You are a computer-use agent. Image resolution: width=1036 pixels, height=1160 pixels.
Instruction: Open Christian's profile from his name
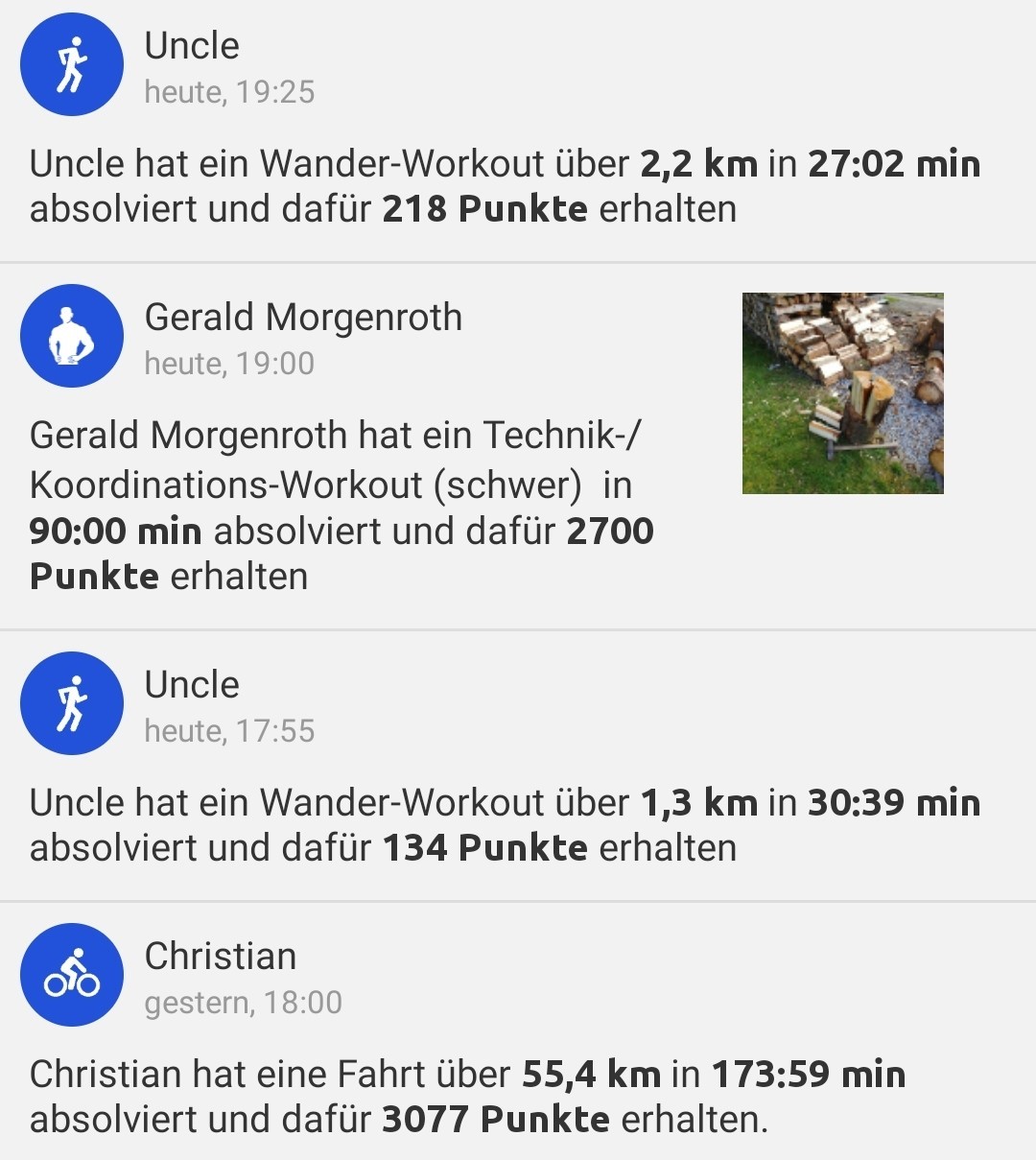point(220,956)
